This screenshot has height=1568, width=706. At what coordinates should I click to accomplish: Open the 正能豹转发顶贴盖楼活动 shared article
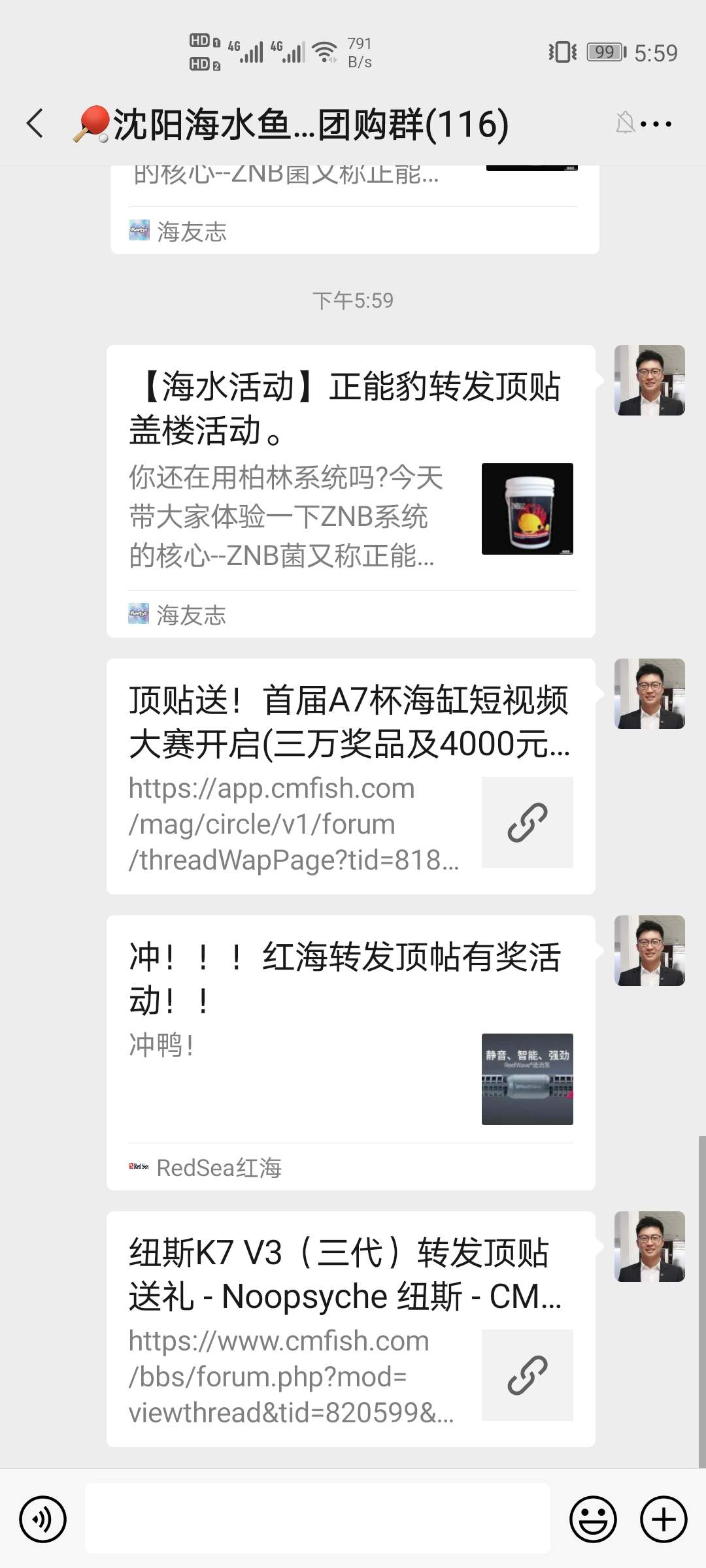(350, 490)
